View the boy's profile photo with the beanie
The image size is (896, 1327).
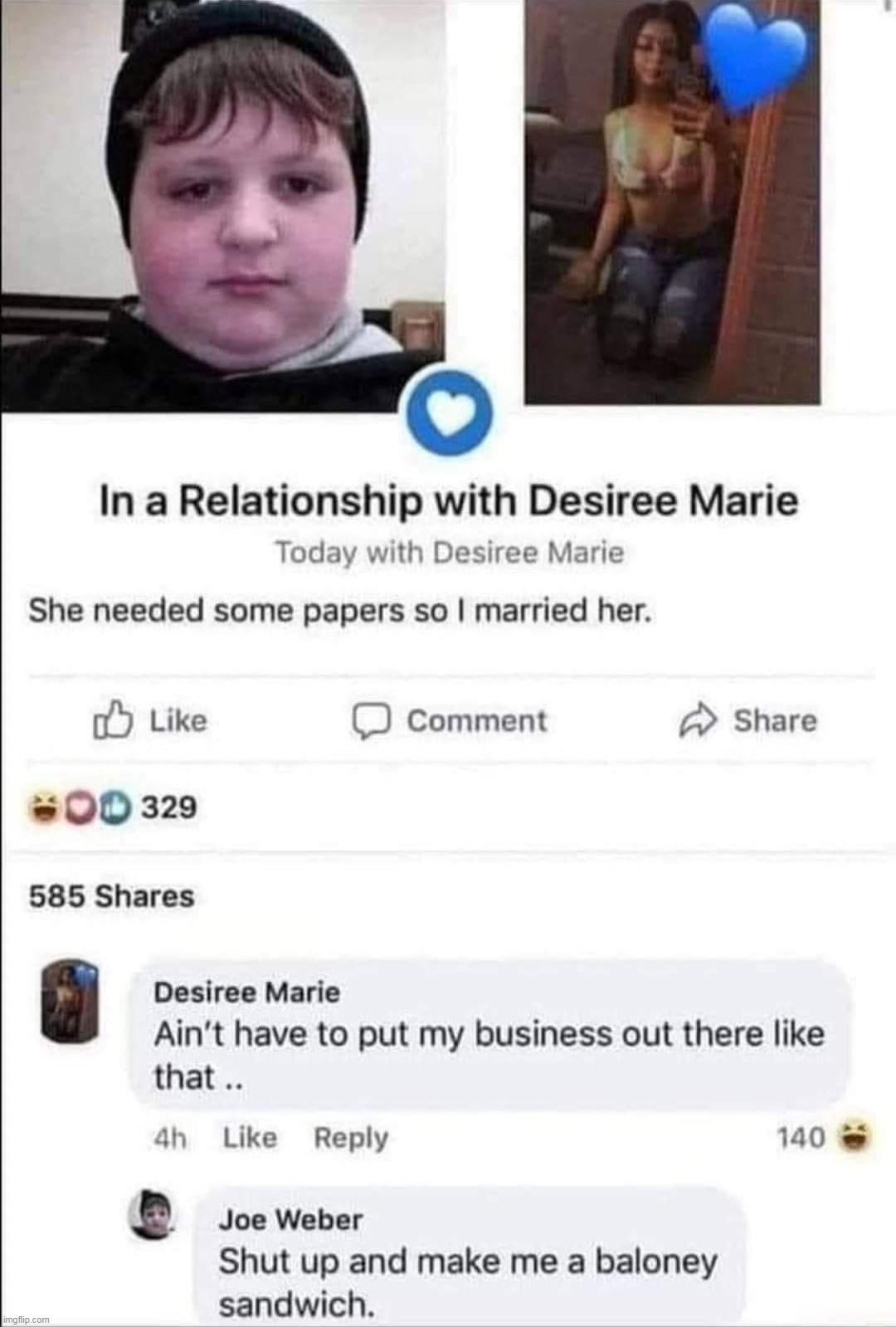[222, 206]
